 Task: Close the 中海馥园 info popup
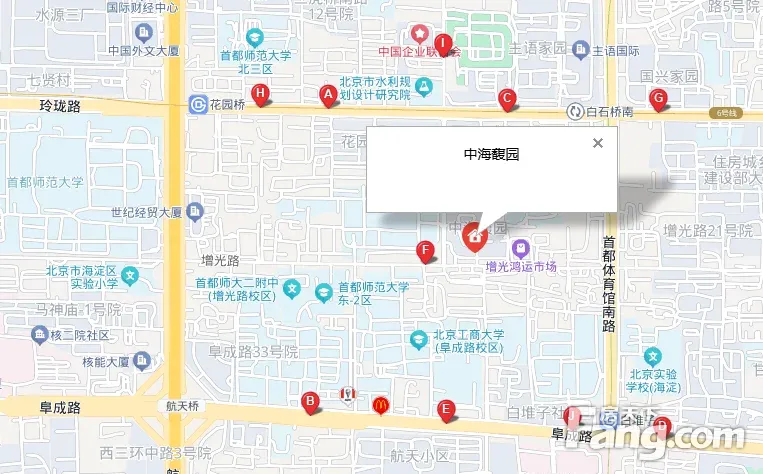click(x=598, y=143)
